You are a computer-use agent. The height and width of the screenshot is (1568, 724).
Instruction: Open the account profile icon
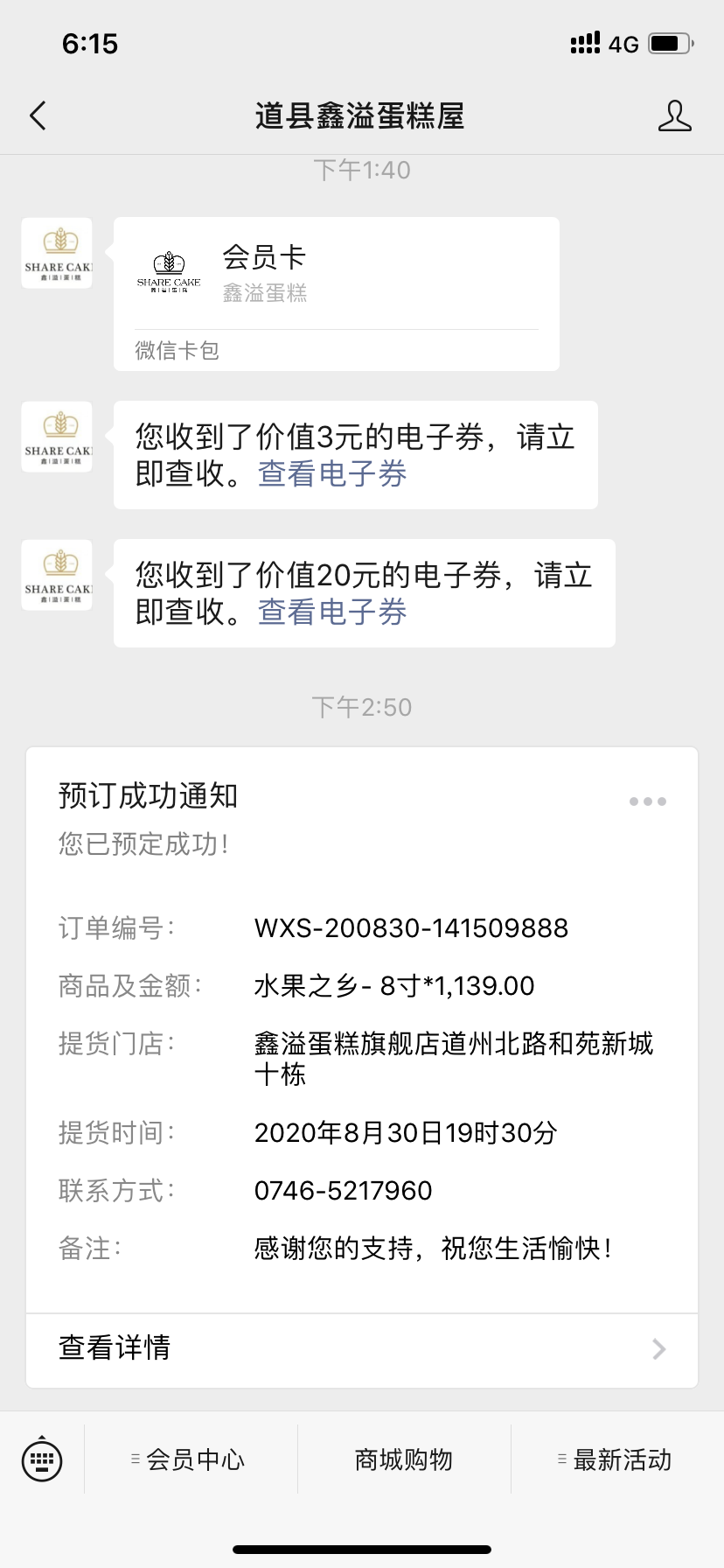(x=674, y=115)
